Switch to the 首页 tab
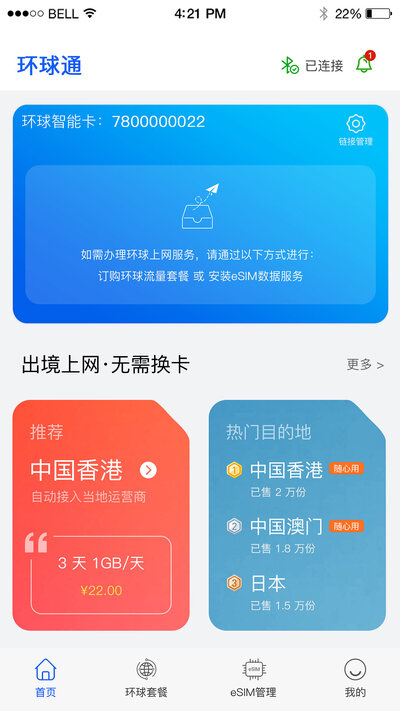 45,678
